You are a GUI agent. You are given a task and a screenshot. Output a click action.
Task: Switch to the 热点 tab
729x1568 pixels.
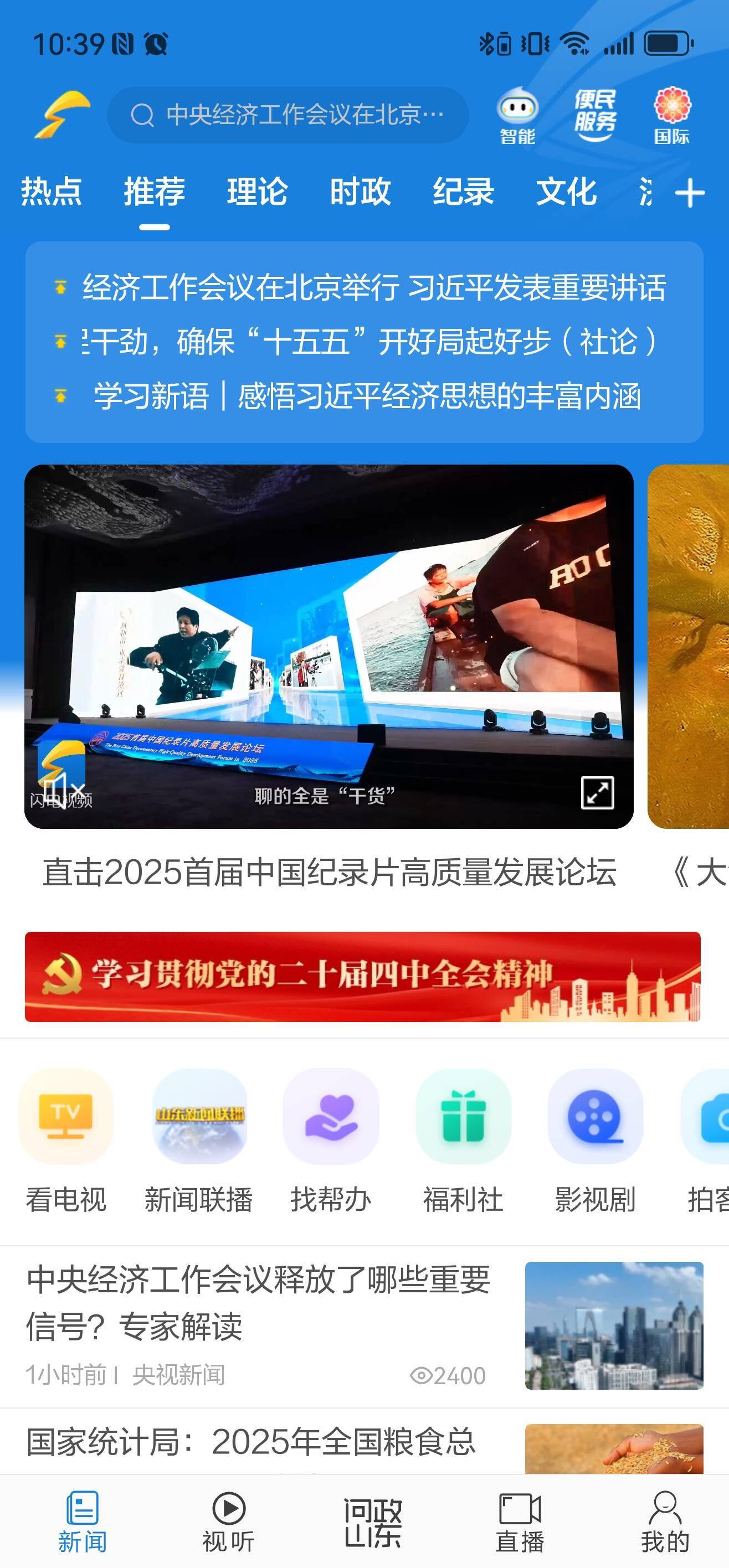pos(52,192)
